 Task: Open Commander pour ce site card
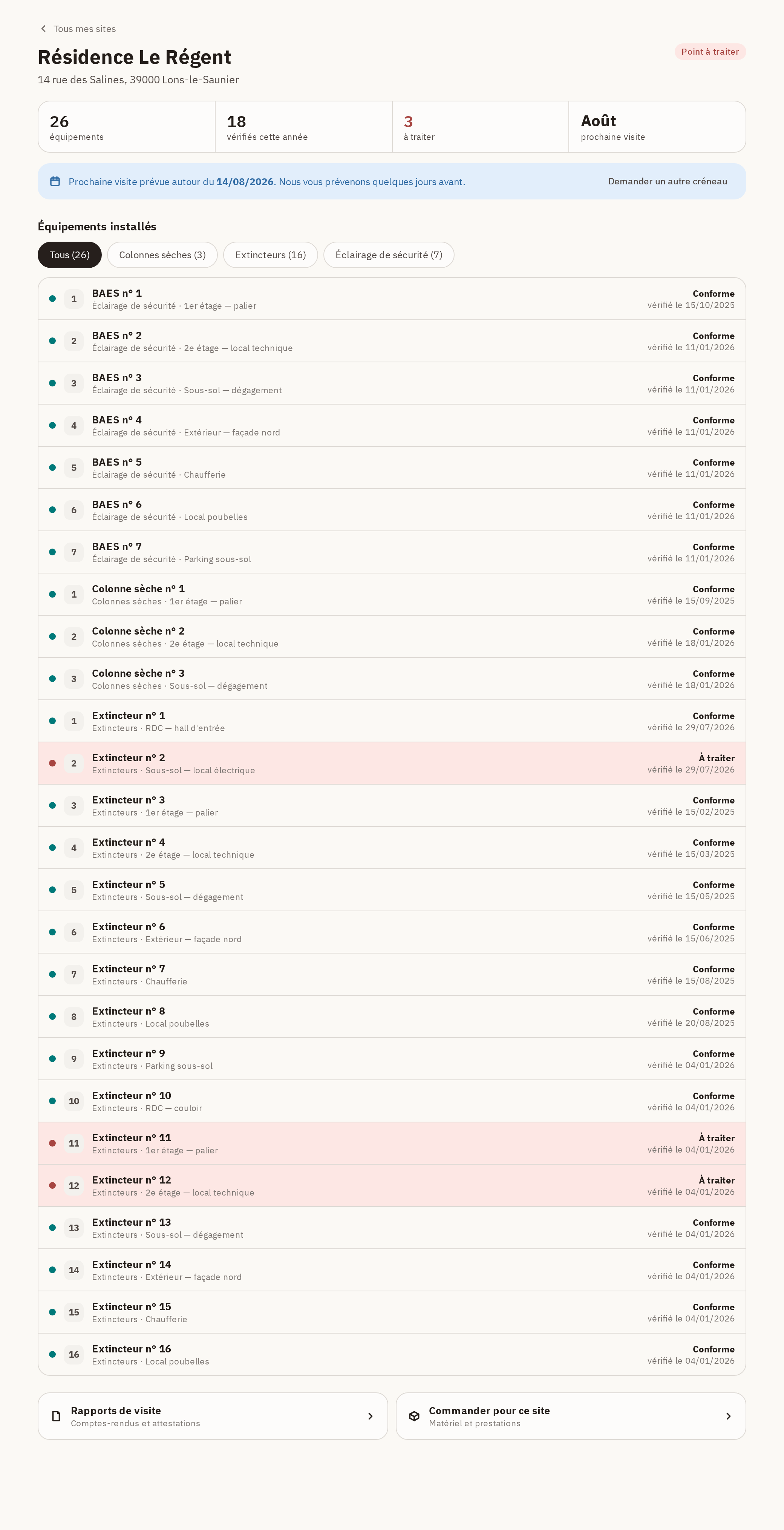pos(571,1416)
